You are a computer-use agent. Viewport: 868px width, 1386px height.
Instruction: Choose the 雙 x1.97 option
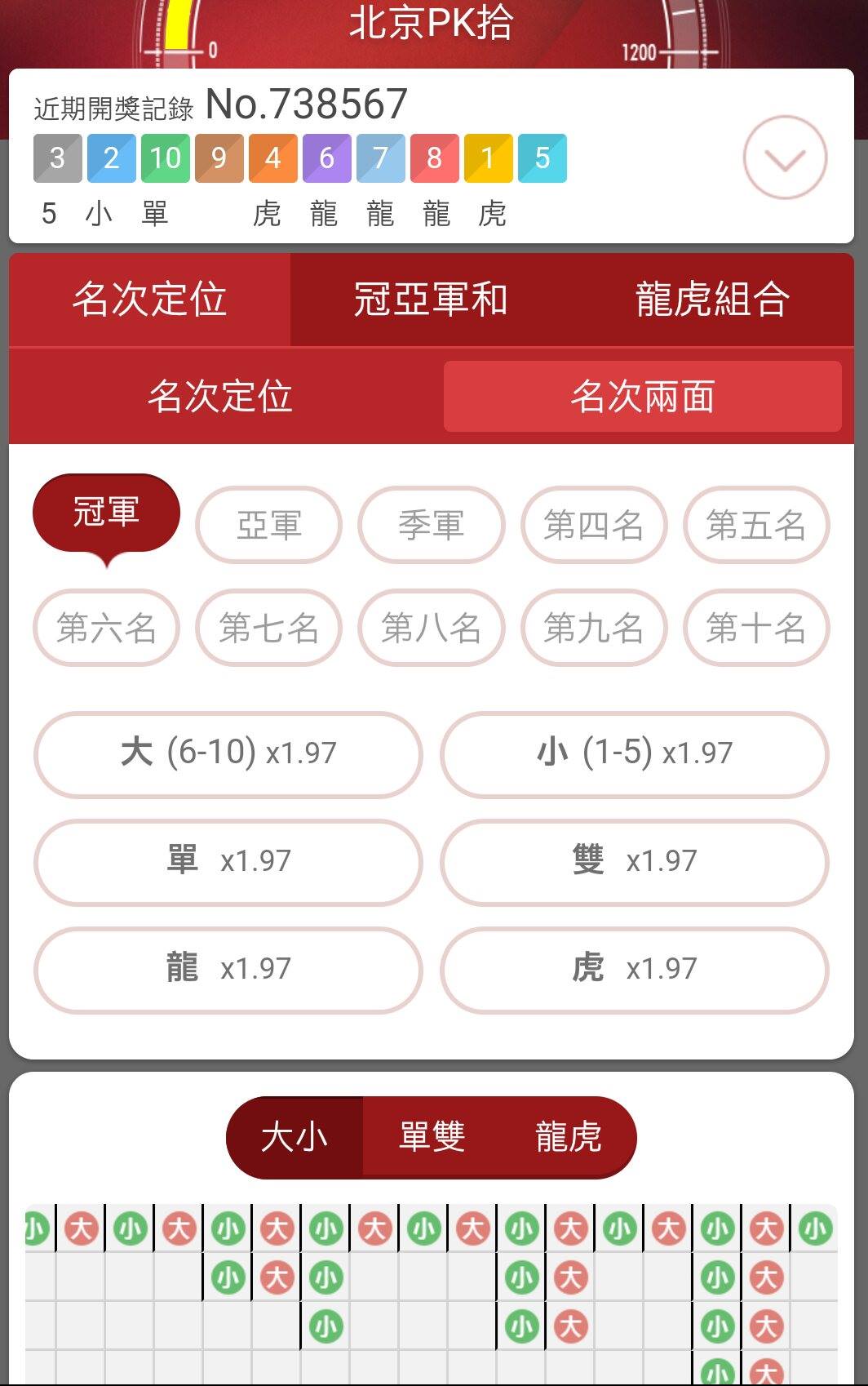634,861
